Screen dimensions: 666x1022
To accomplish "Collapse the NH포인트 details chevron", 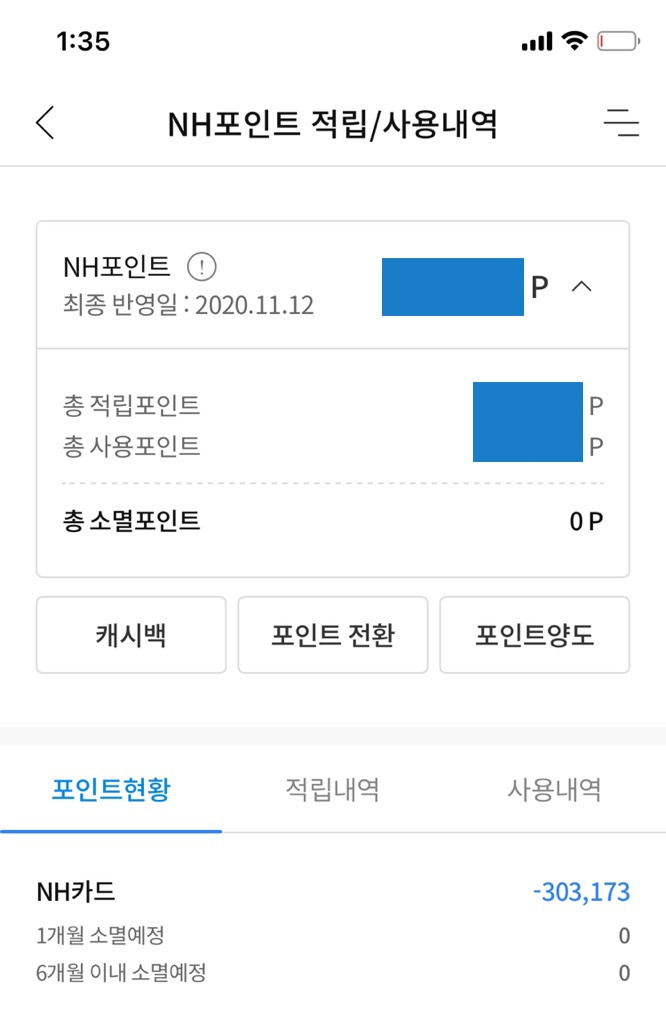I will coord(581,286).
